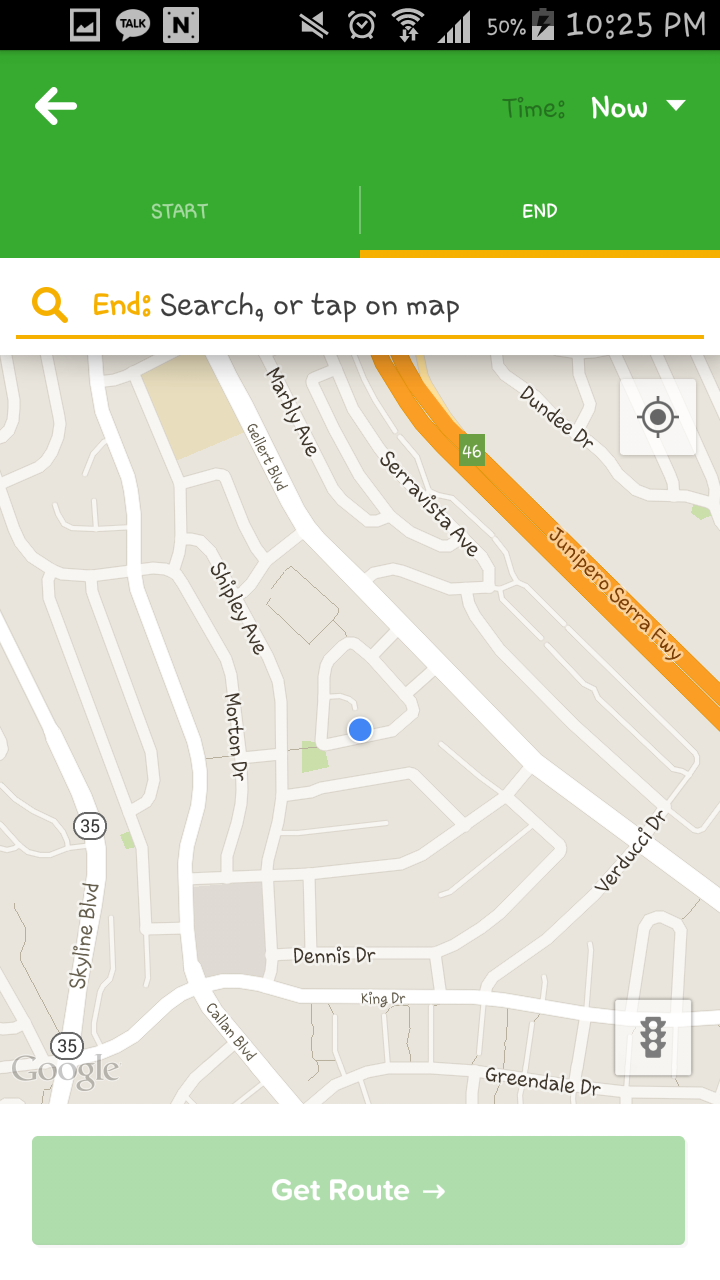Tap the Get Route button

[x=358, y=1190]
